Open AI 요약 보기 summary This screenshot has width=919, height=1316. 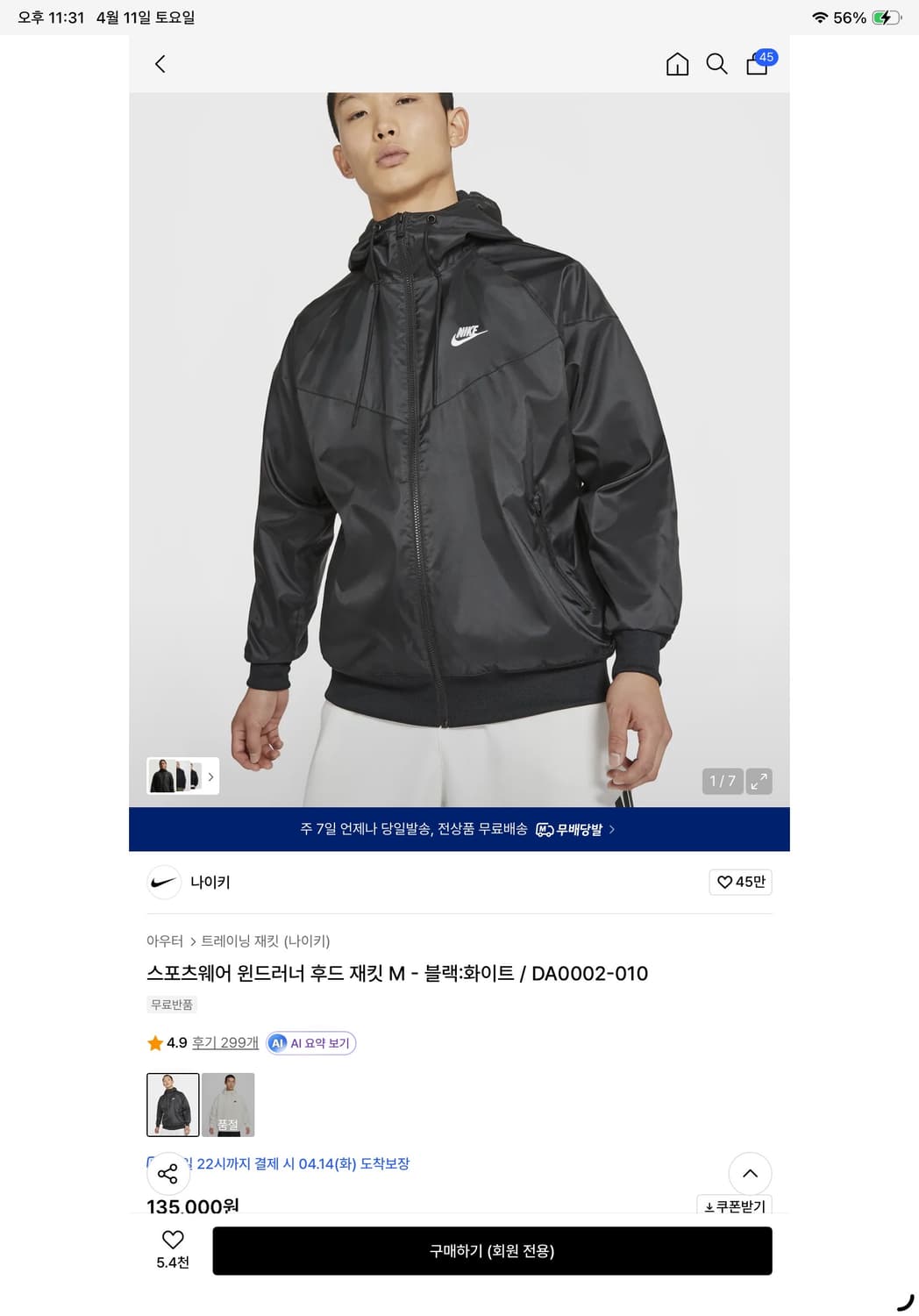point(310,1043)
